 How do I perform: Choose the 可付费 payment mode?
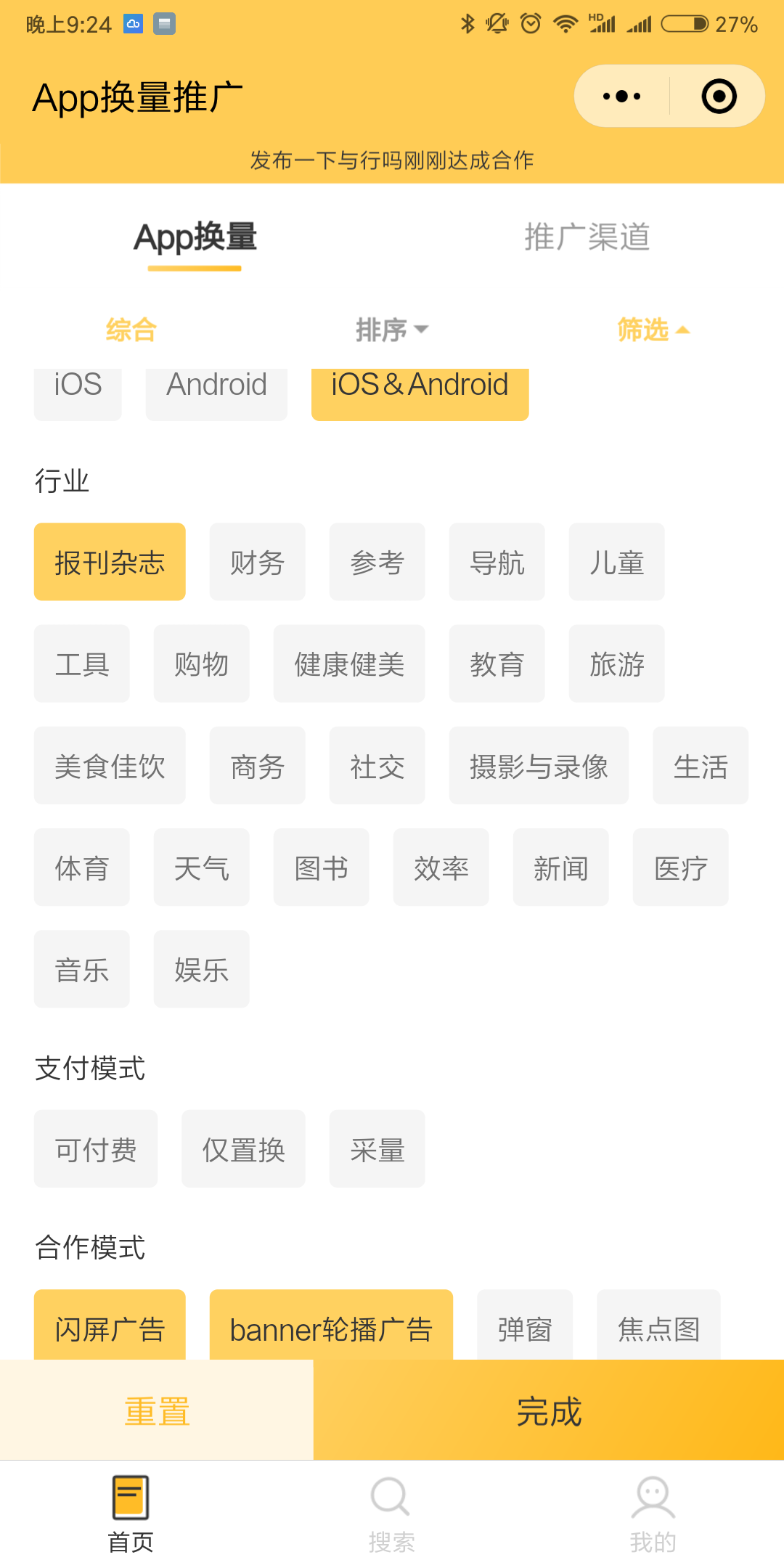pyautogui.click(x=95, y=1148)
